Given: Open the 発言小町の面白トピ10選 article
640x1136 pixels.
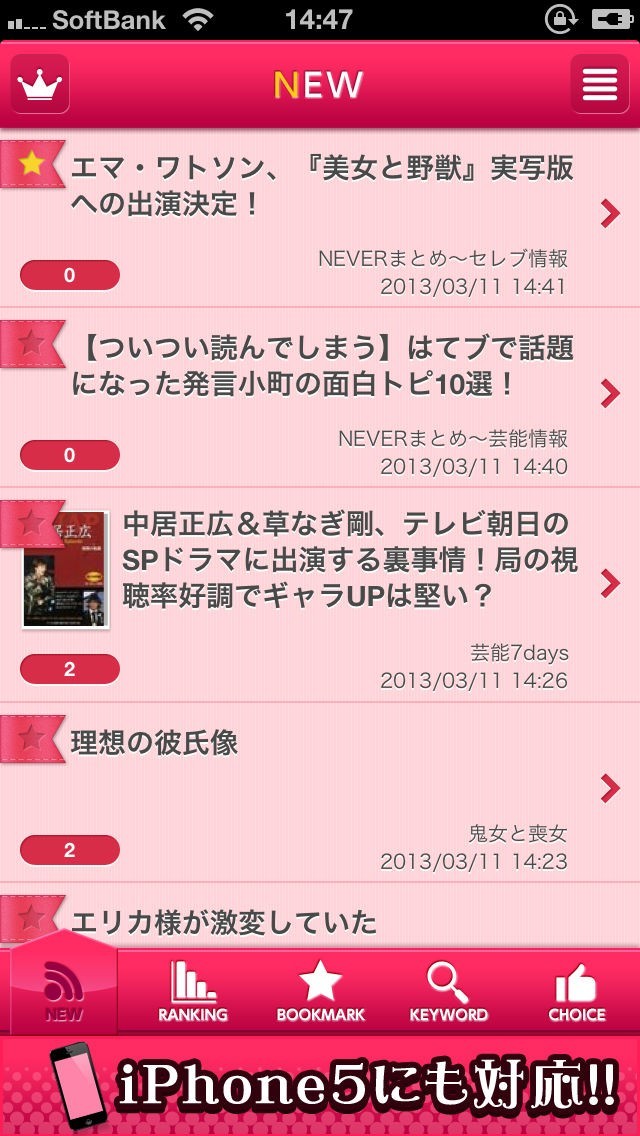Looking at the screenshot, I should tap(322, 366).
